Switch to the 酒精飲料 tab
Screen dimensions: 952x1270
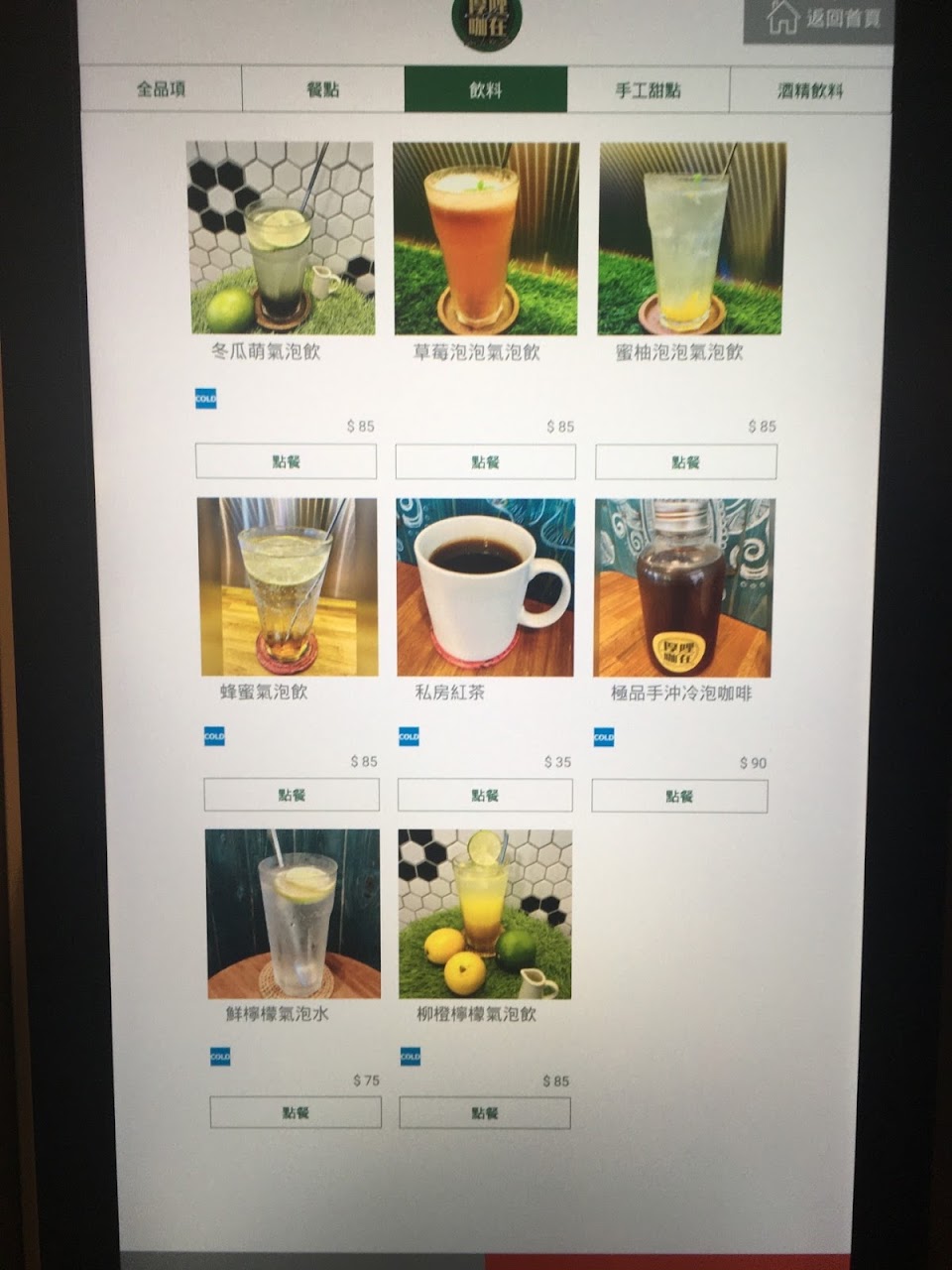810,90
